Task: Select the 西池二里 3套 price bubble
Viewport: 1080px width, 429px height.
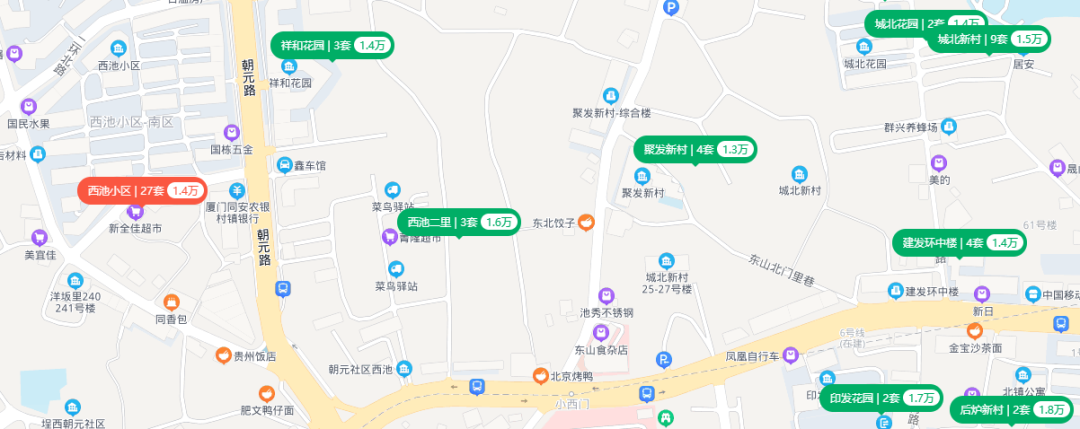Action: [459, 222]
